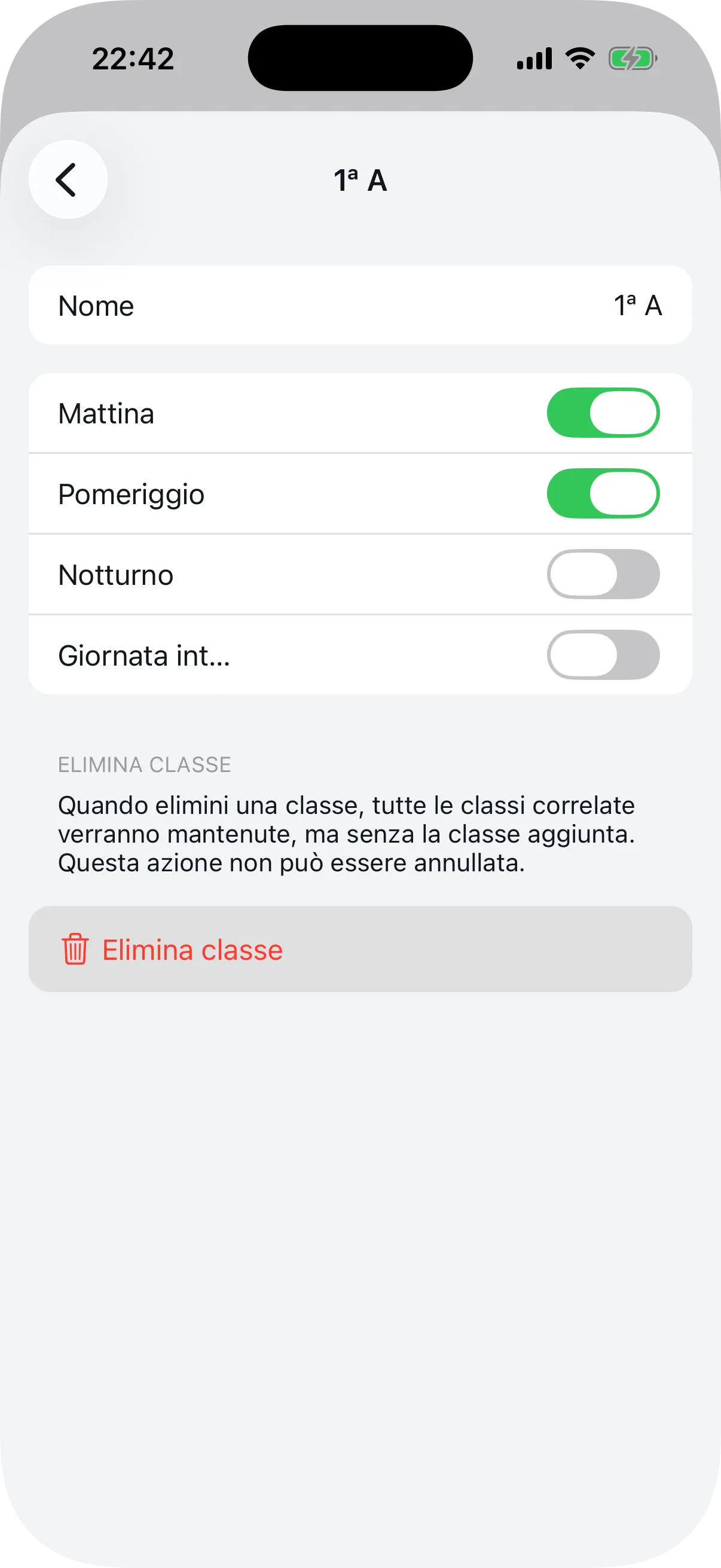Edit the Nome field showing 1ª A
This screenshot has height=1568, width=721.
click(x=637, y=306)
